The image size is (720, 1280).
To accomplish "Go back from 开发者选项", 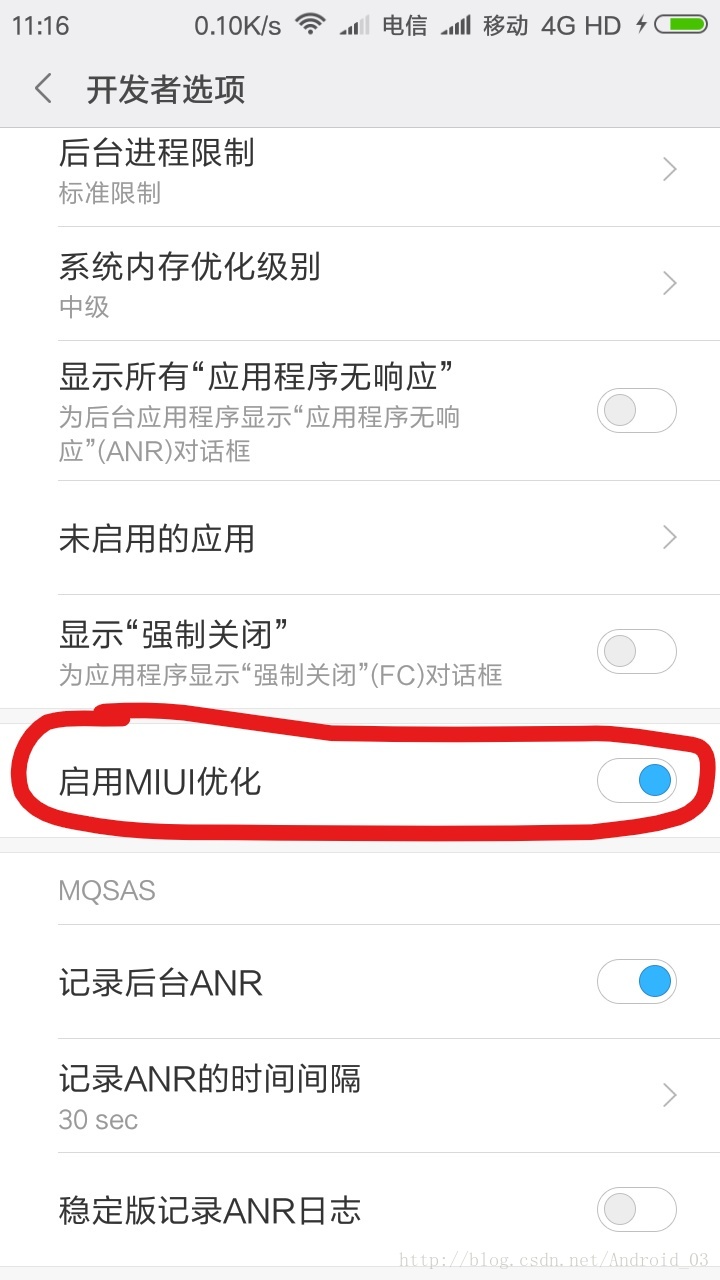I will tap(43, 89).
